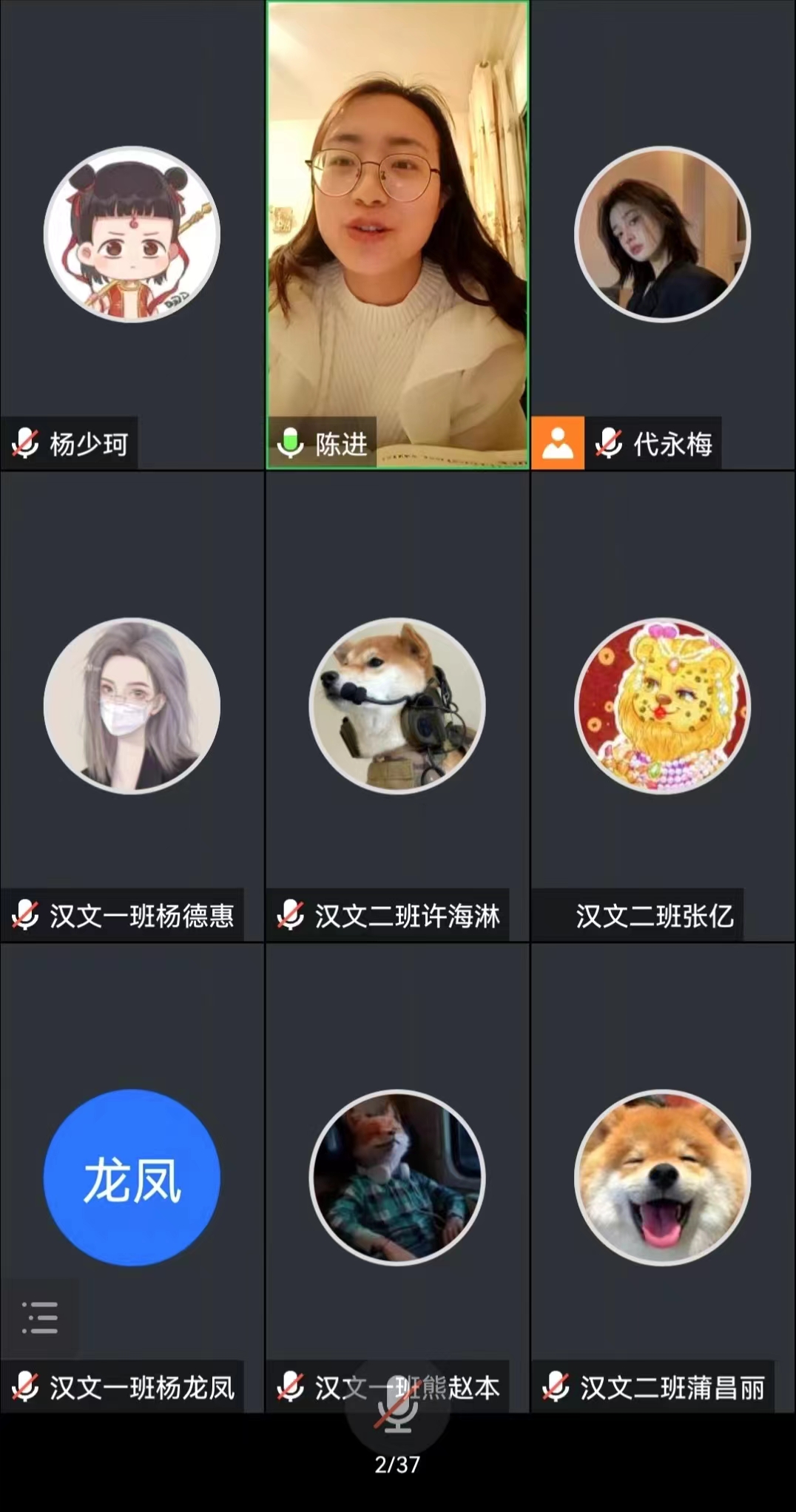The width and height of the screenshot is (796, 1512).
Task: Open 杨少珂's participant tile
Action: [132, 234]
